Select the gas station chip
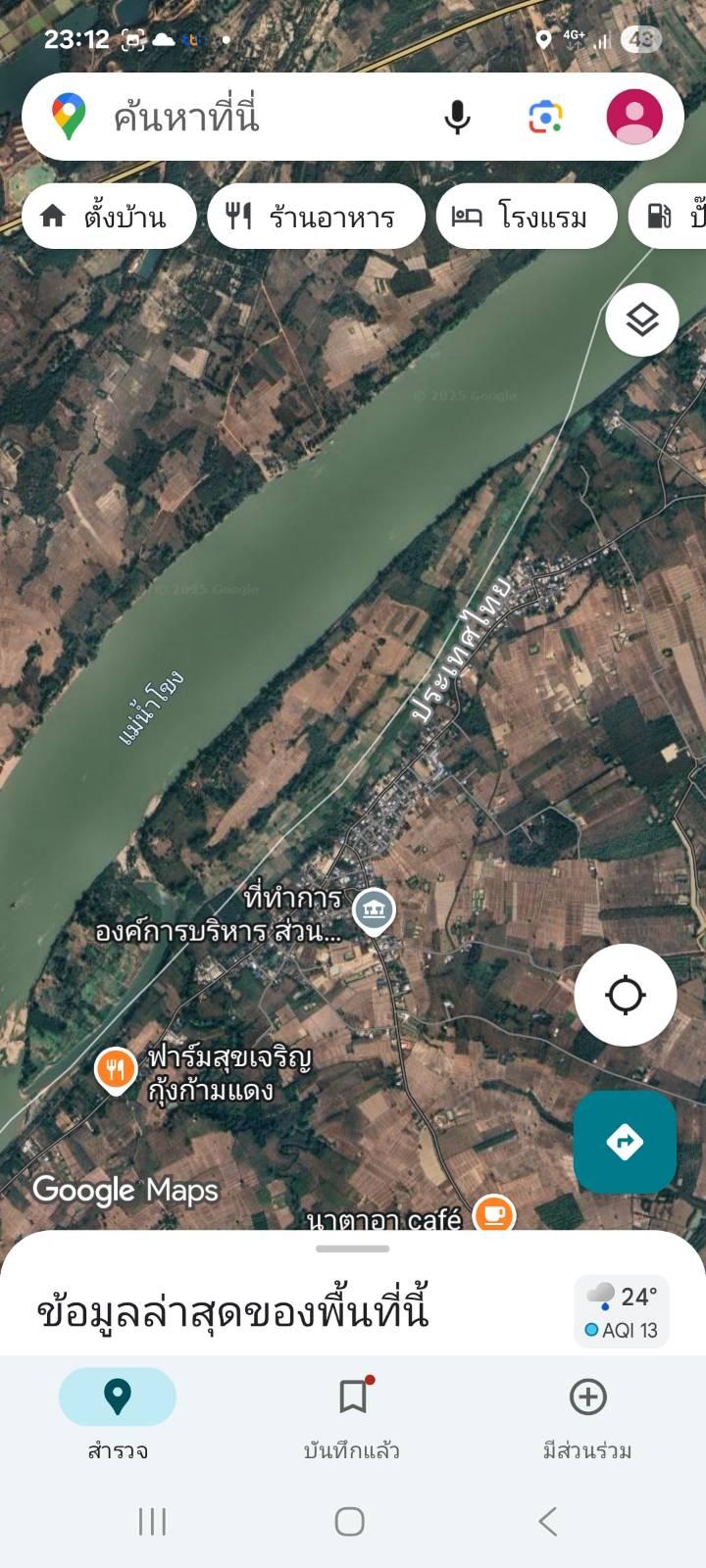The height and width of the screenshot is (1568, 706). tap(668, 216)
